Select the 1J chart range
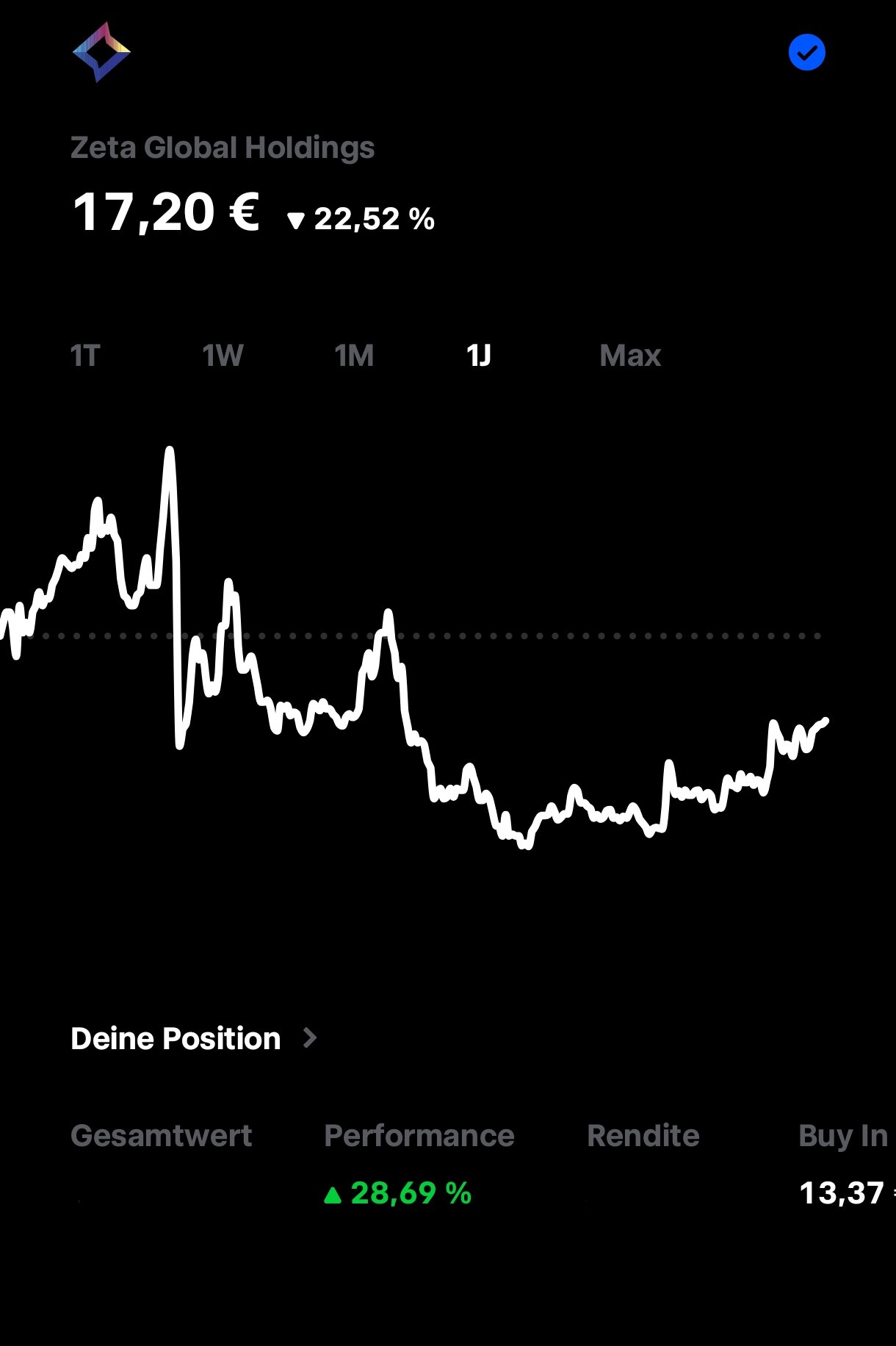896x1346 pixels. 479,356
